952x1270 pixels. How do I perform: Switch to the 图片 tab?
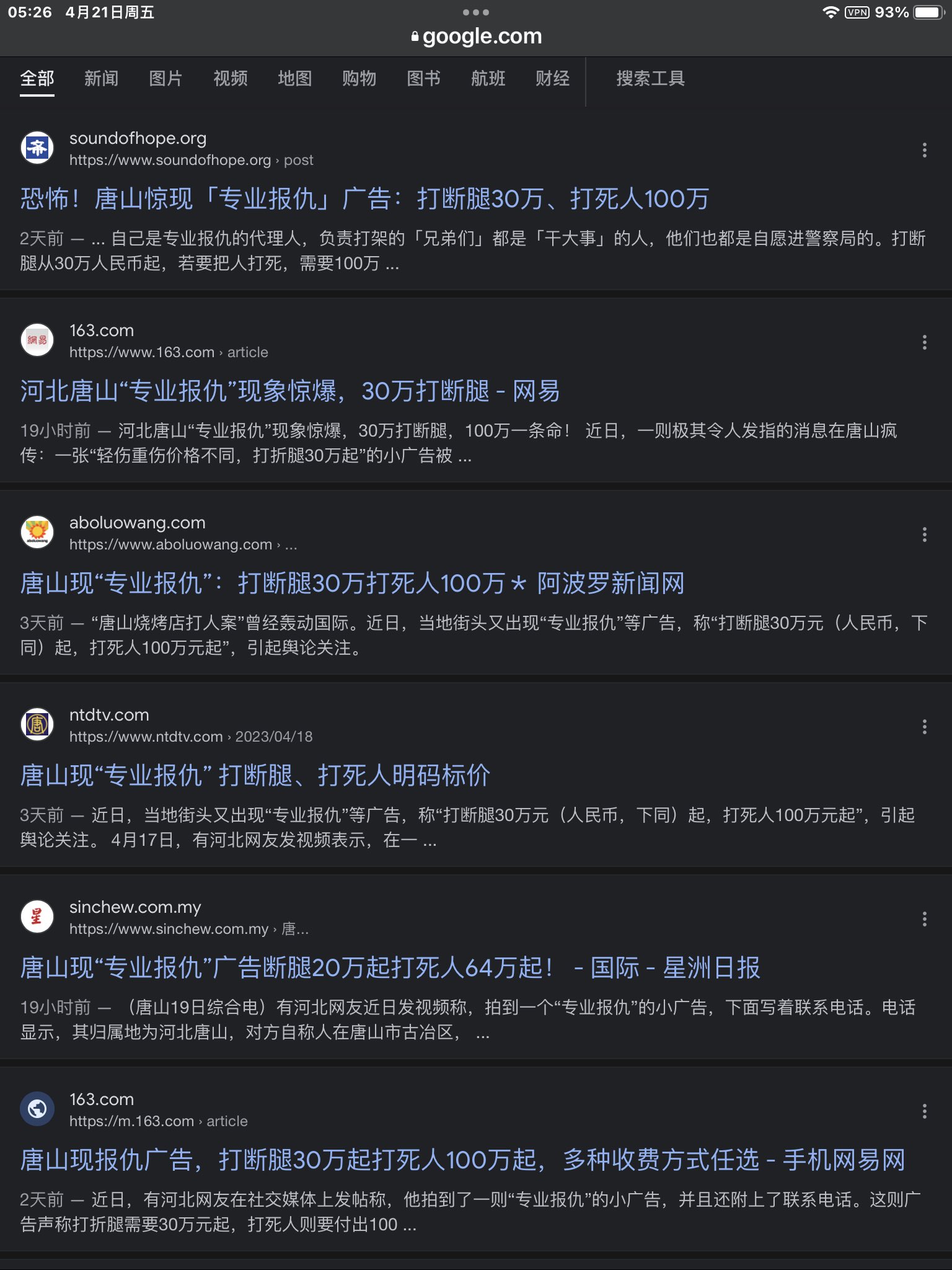165,79
